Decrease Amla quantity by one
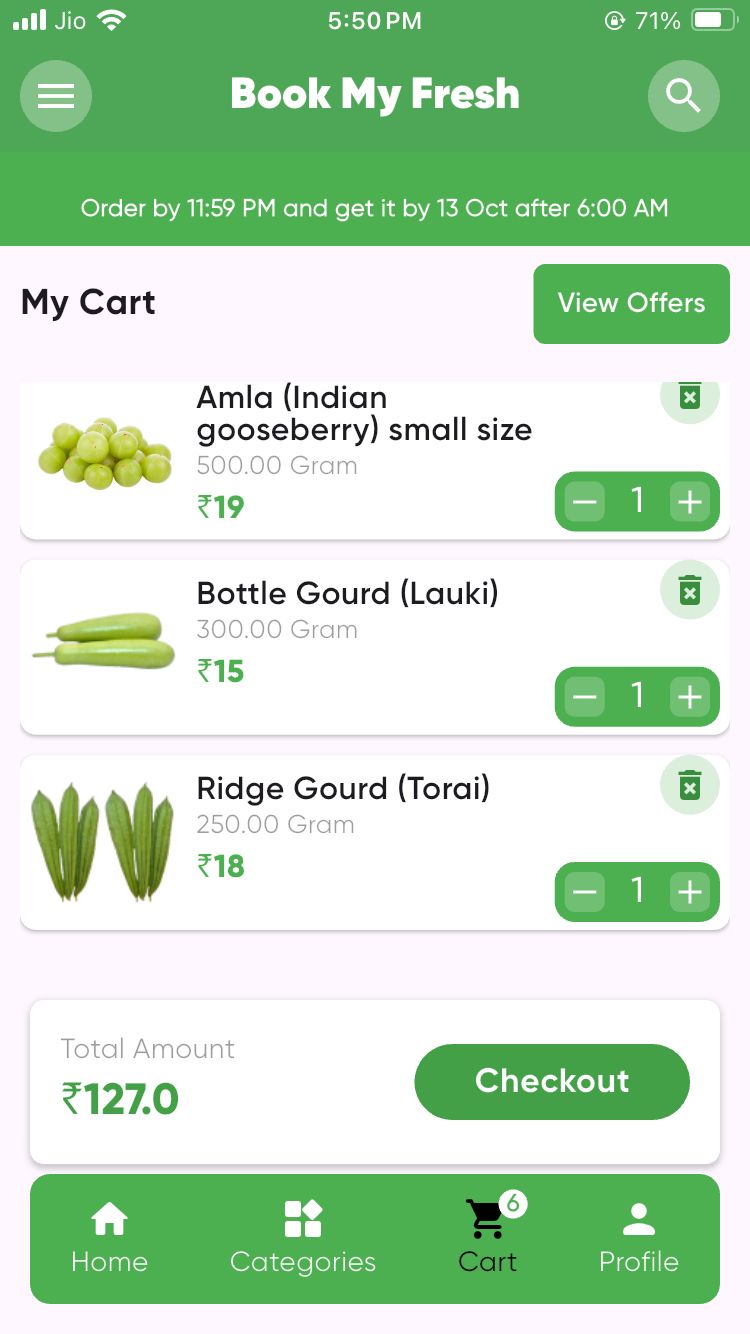This screenshot has height=1334, width=750. click(585, 501)
